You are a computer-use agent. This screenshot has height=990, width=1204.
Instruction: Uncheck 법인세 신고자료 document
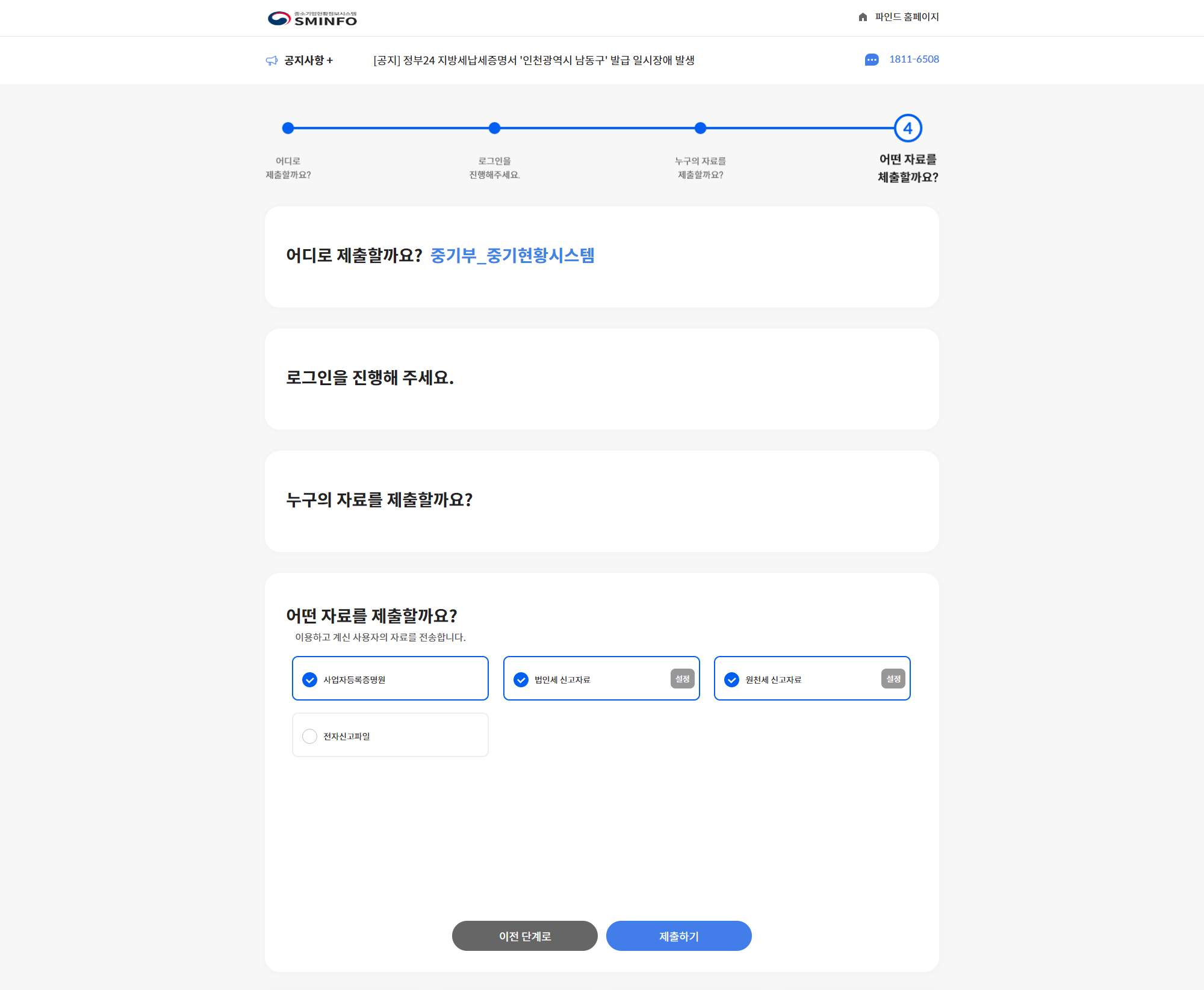click(x=521, y=679)
